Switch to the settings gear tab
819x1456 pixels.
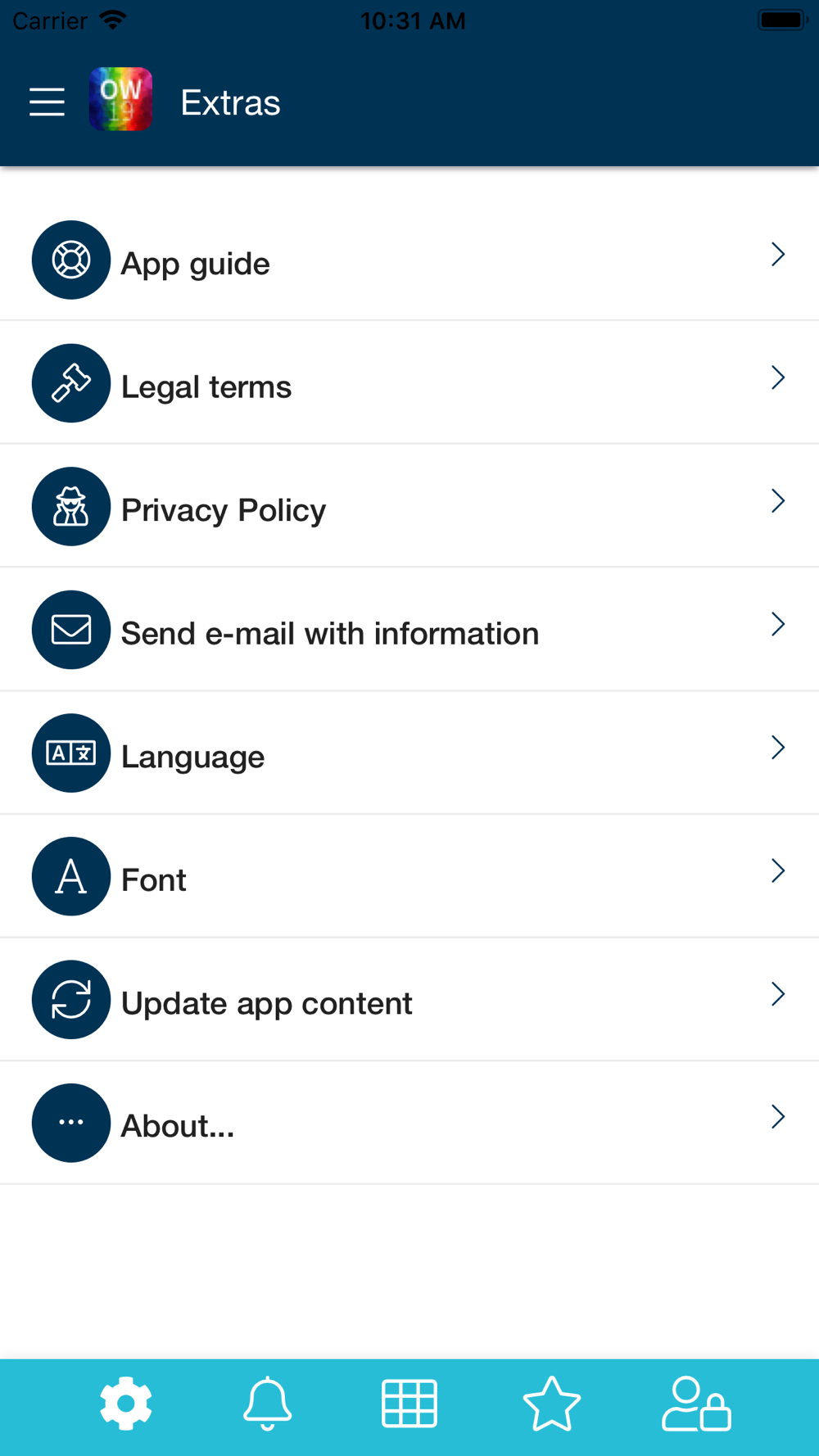pyautogui.click(x=125, y=1404)
